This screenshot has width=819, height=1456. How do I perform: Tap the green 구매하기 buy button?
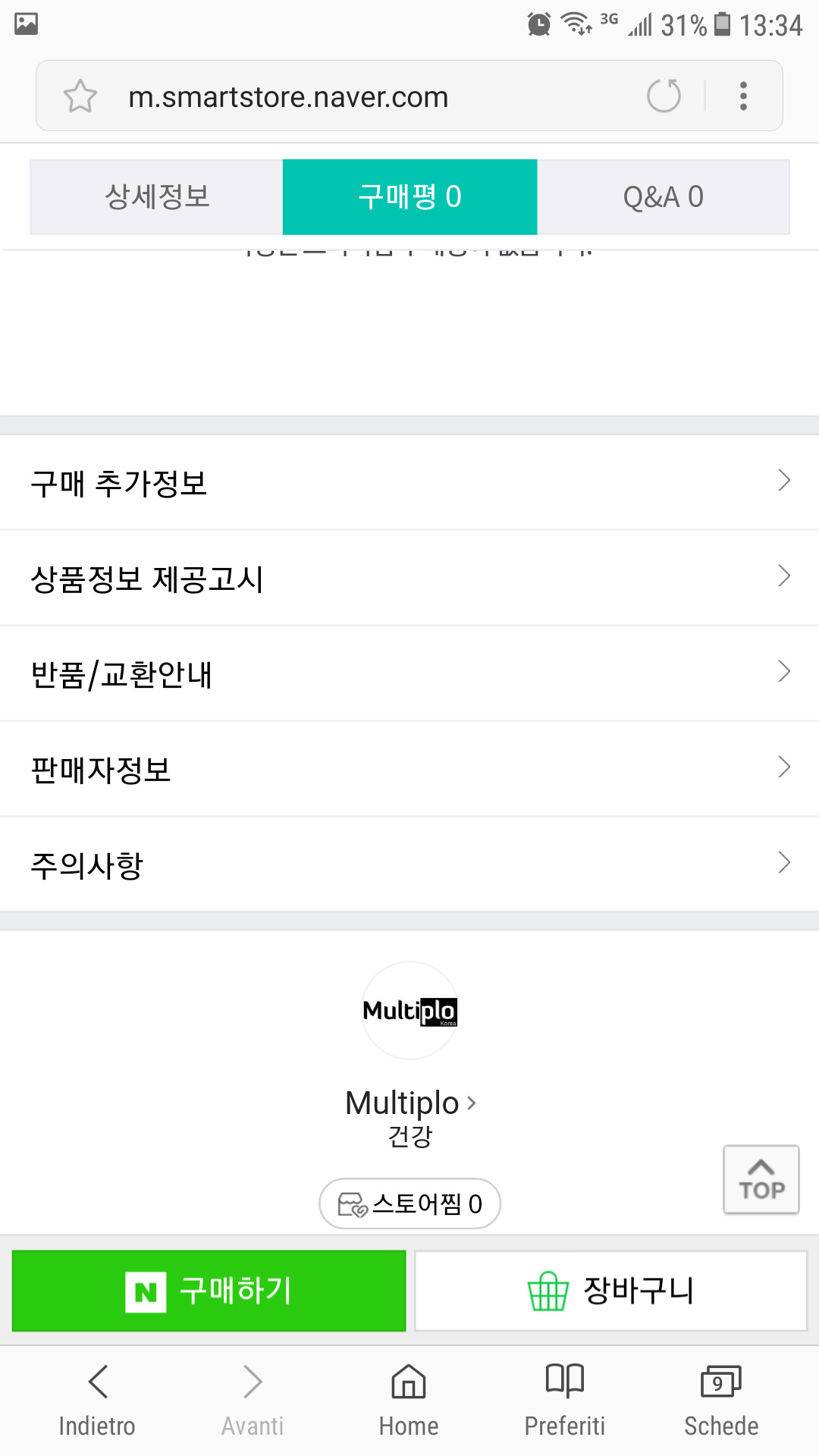(209, 1291)
